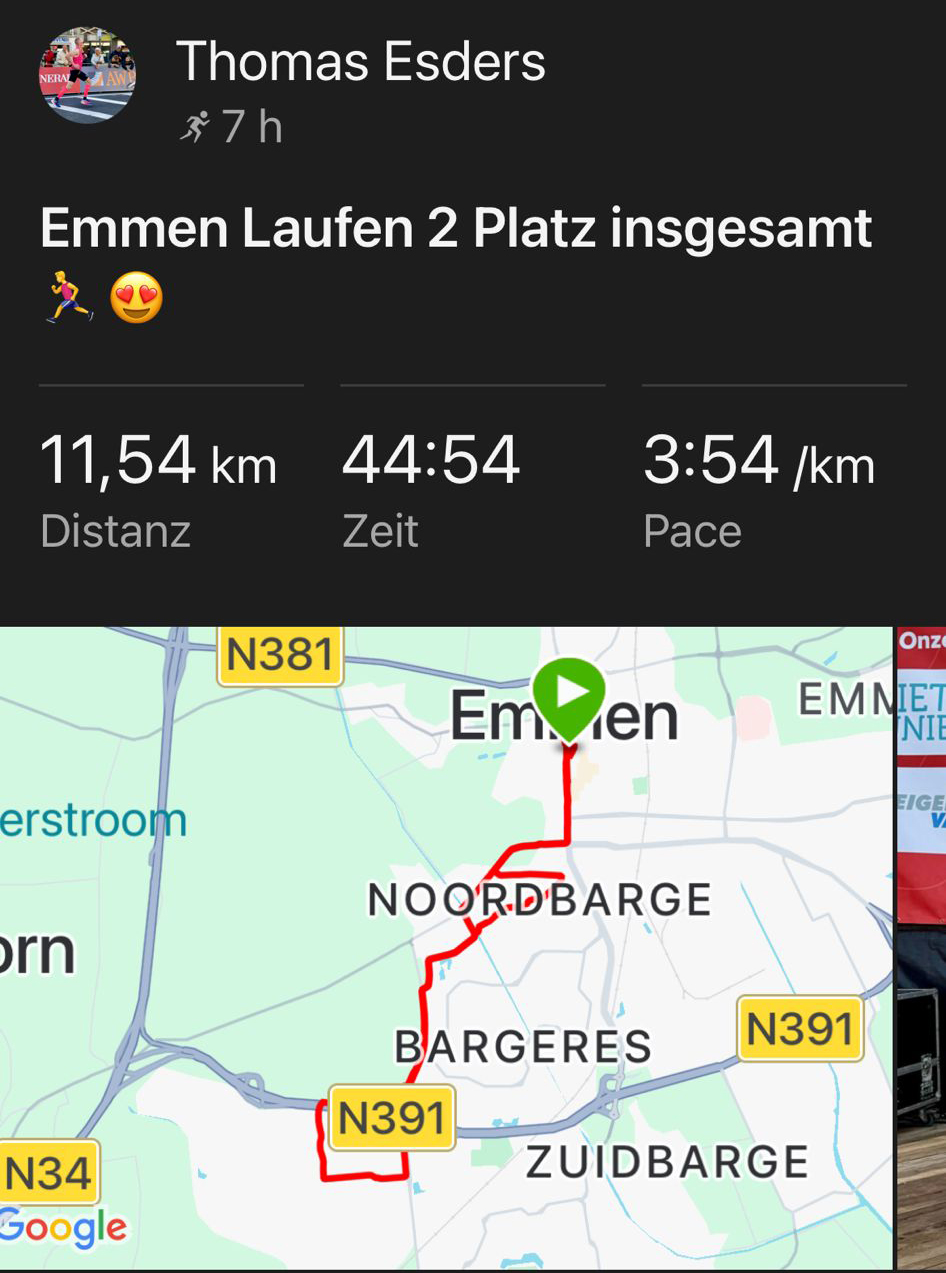Open Thomas Esders' profile picture
946x1273 pixels.
point(87,76)
